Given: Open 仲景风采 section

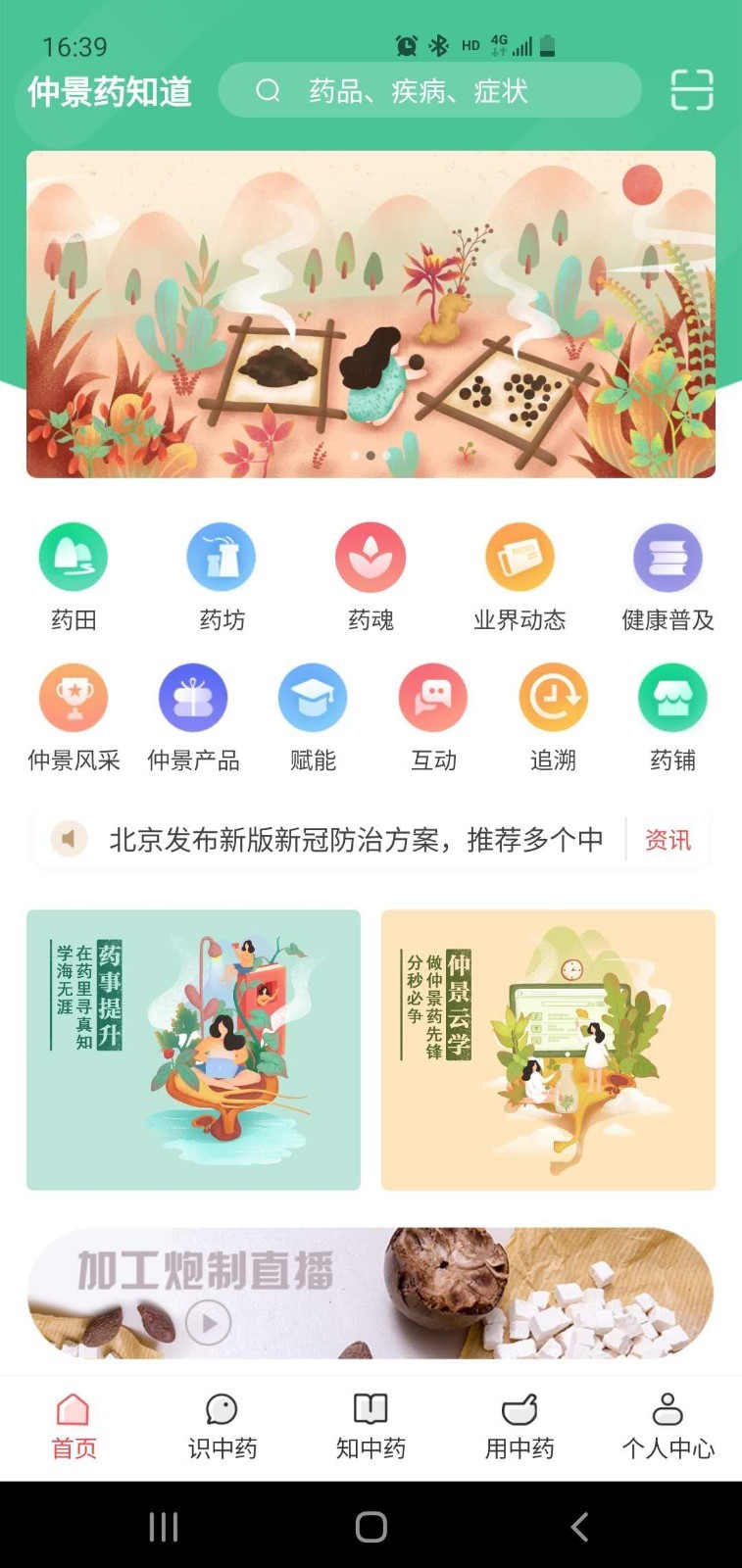Looking at the screenshot, I should pyautogui.click(x=74, y=718).
